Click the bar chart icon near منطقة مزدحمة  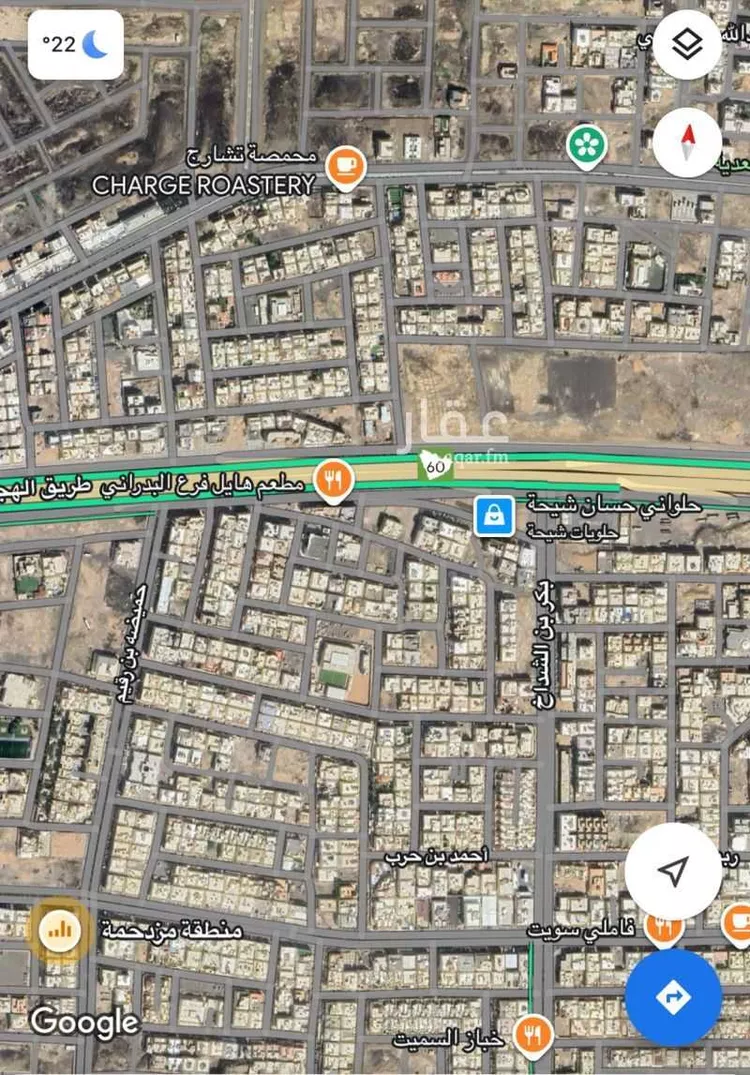(58, 931)
